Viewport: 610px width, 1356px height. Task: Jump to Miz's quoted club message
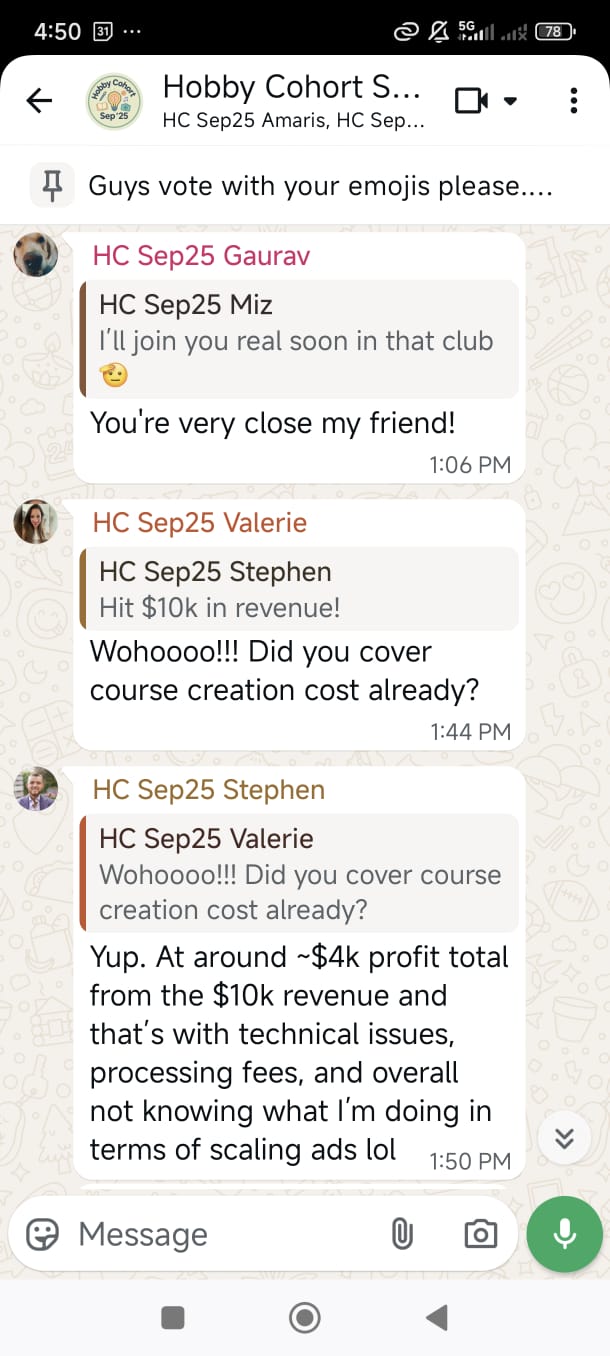298,340
